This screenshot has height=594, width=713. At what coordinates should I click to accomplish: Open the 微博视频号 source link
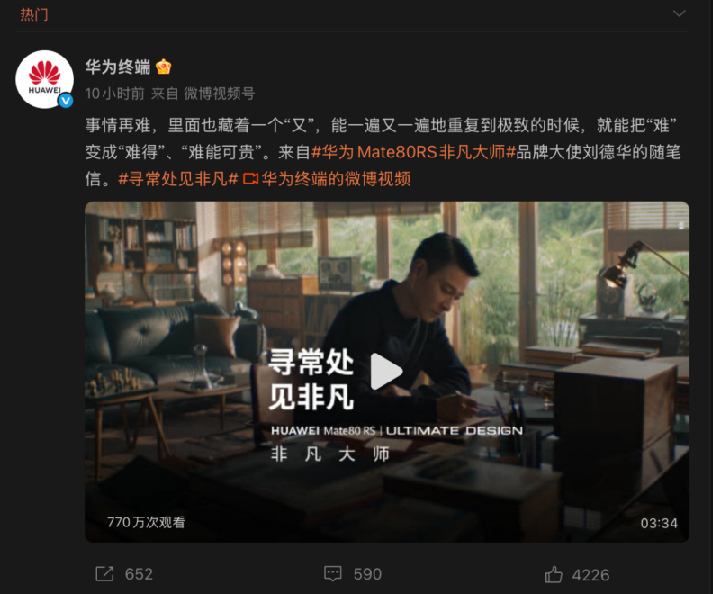219,93
